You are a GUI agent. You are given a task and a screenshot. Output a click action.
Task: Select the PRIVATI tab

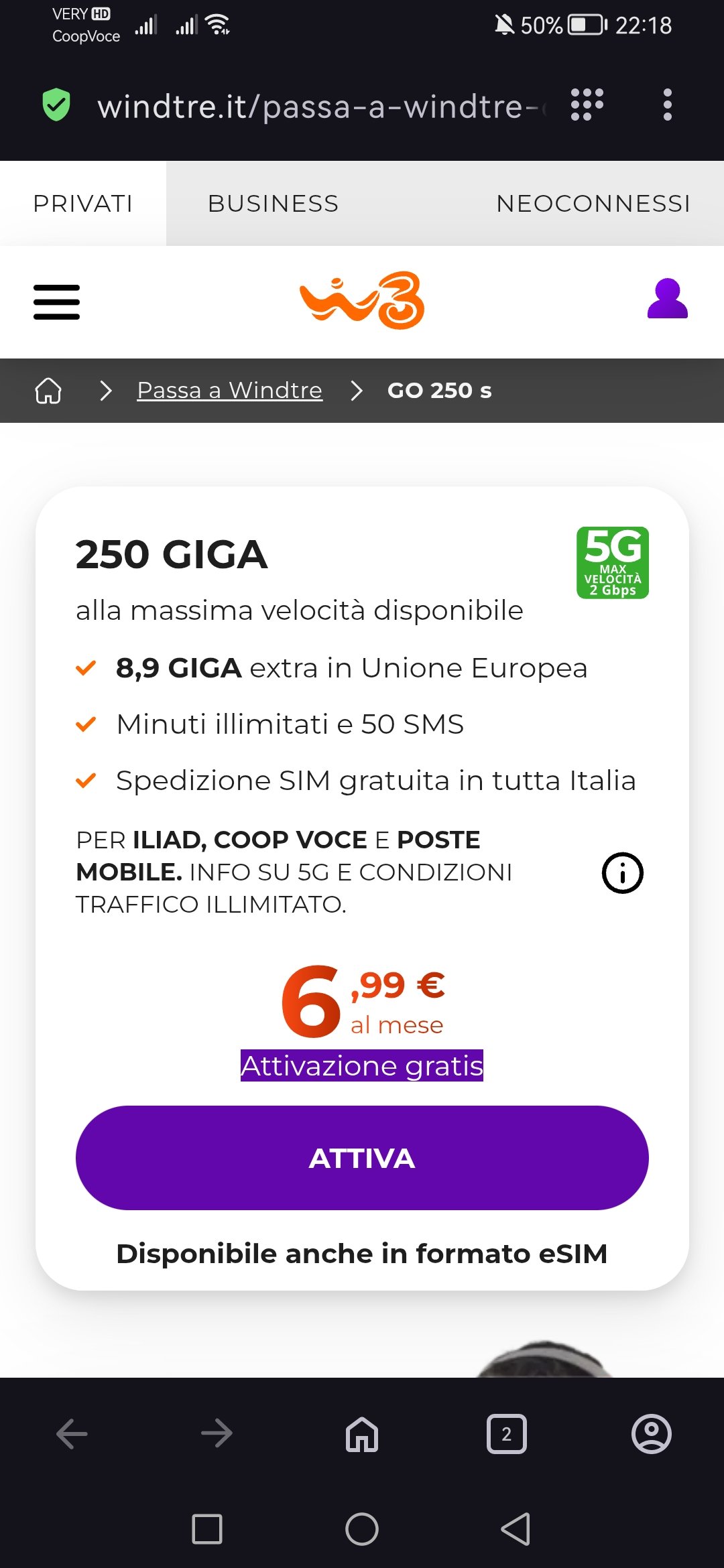(83, 204)
